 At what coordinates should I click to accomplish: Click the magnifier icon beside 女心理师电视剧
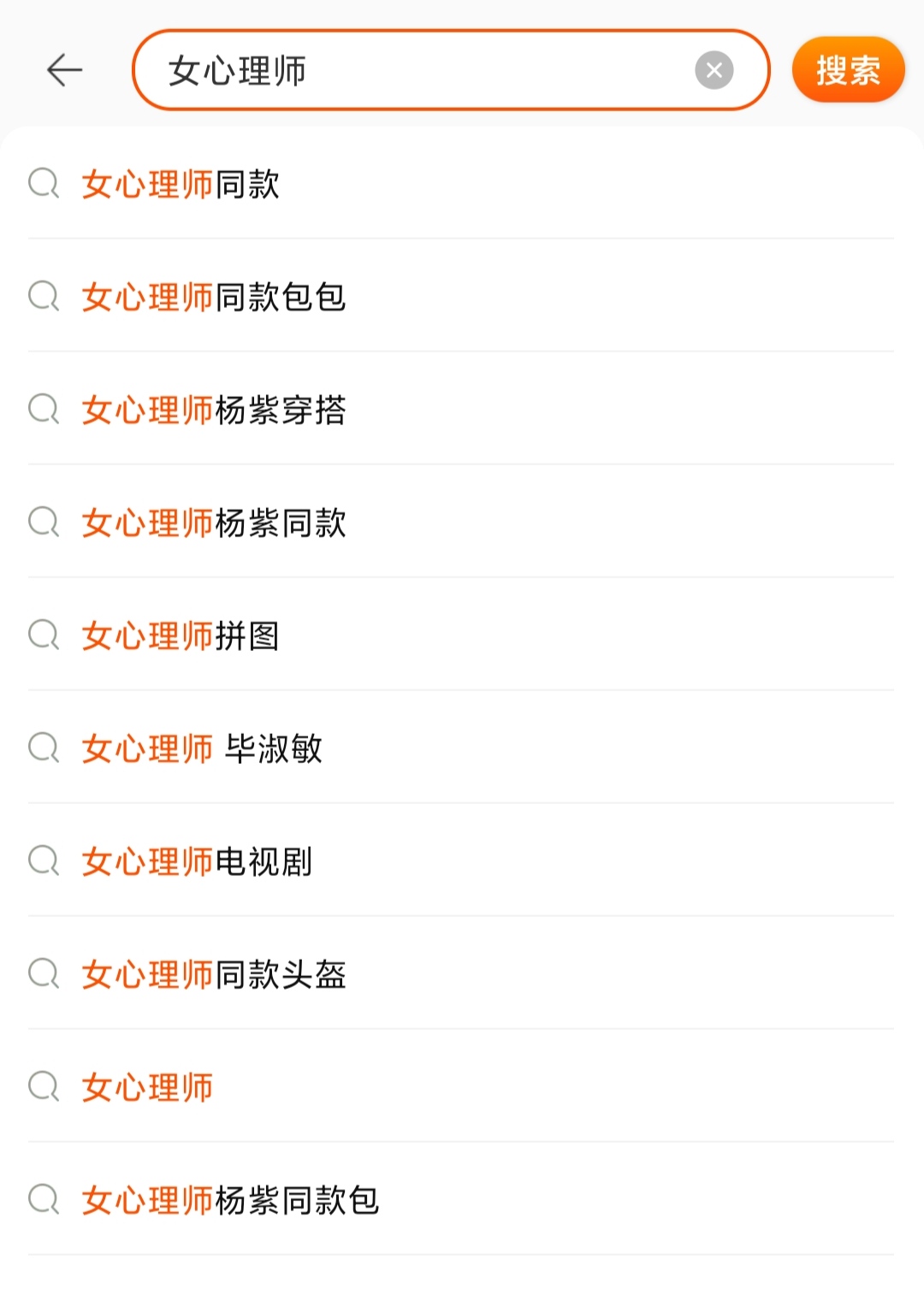click(x=43, y=861)
